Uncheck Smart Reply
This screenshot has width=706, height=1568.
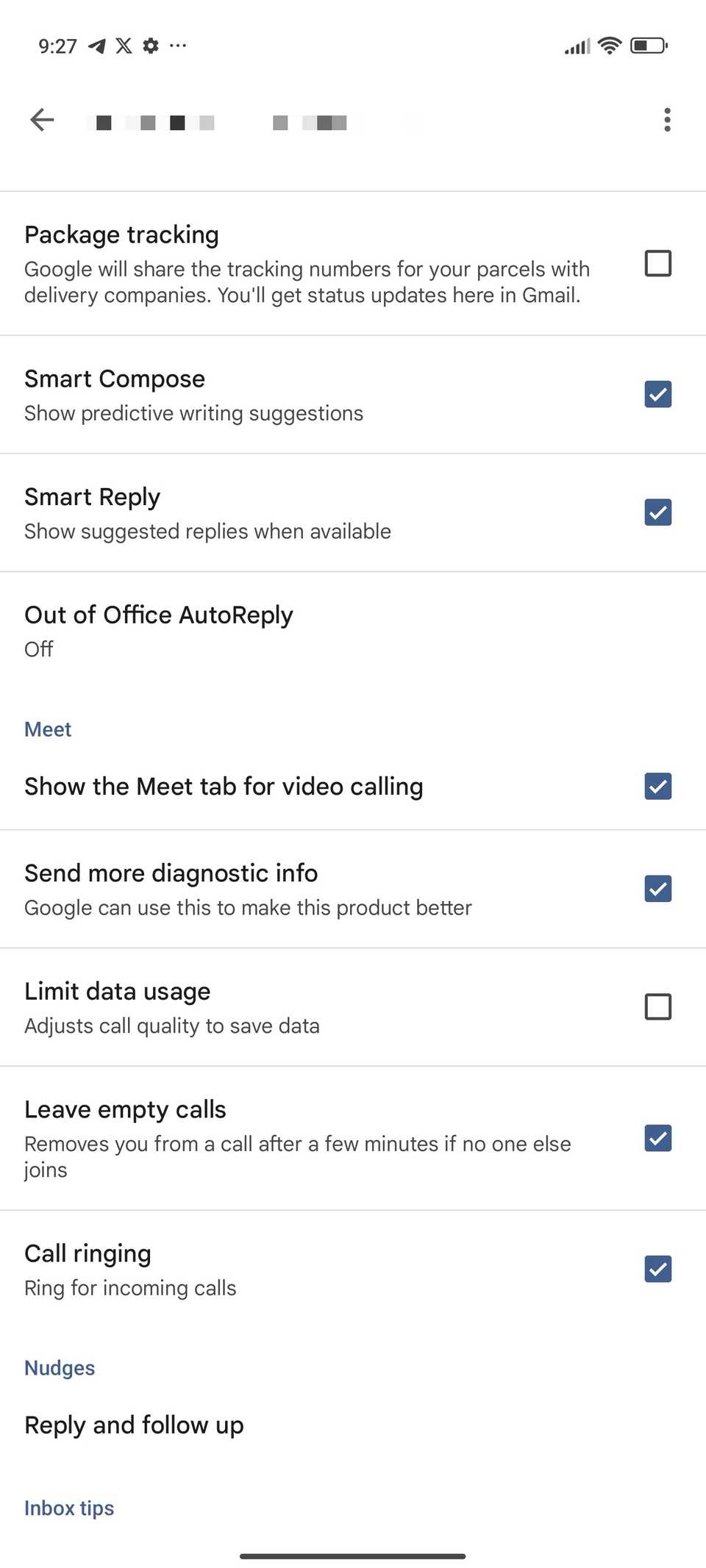click(x=657, y=512)
